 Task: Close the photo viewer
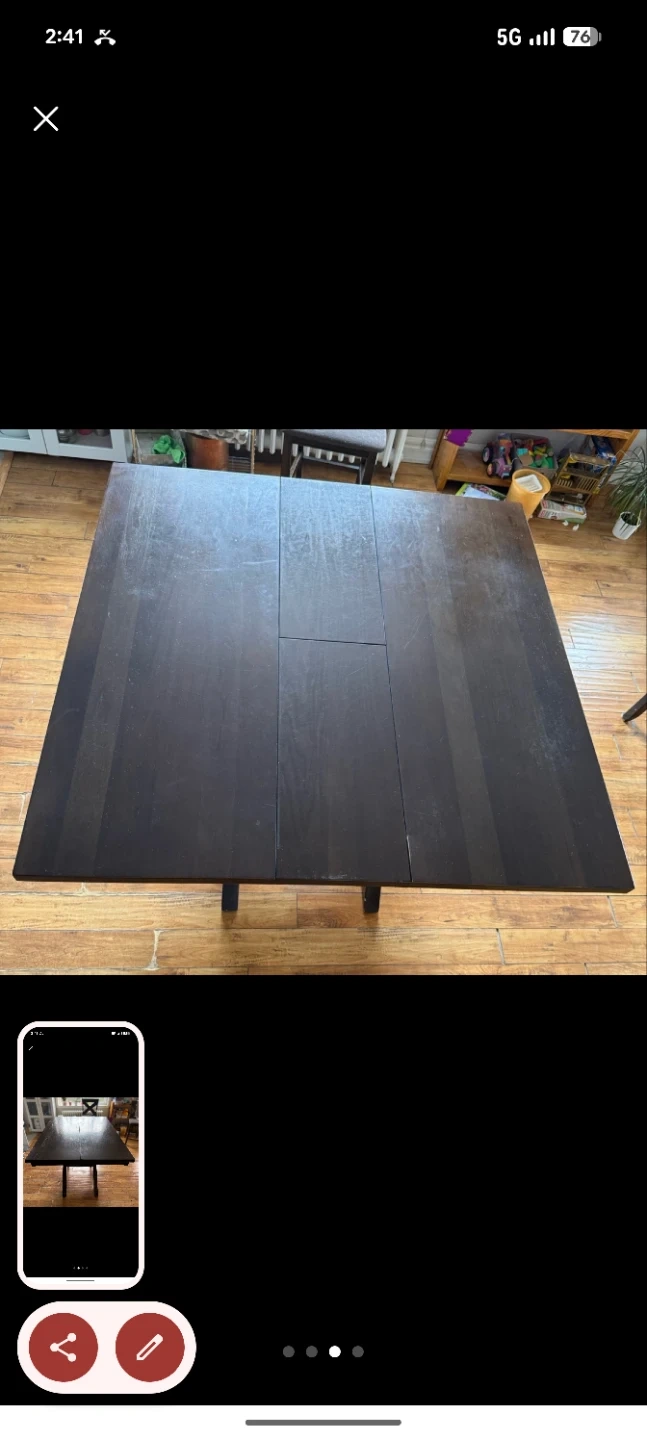click(46, 119)
